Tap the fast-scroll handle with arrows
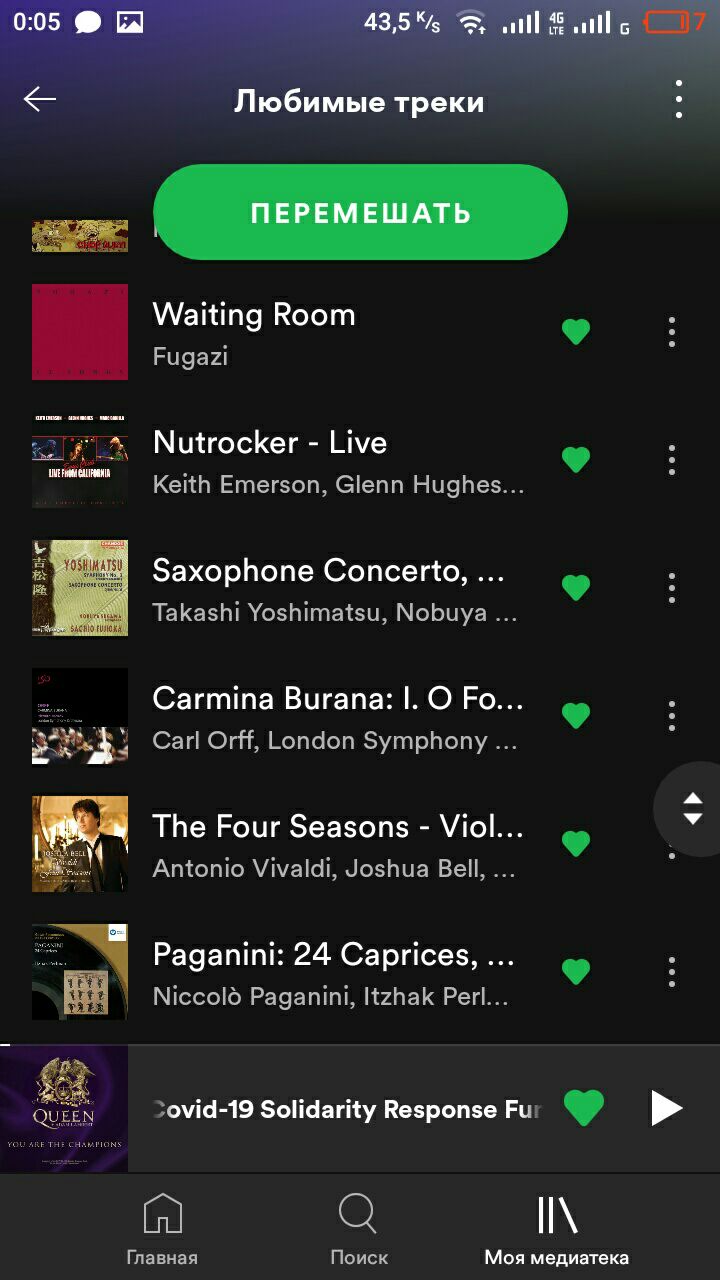The height and width of the screenshot is (1280, 720). pos(692,808)
